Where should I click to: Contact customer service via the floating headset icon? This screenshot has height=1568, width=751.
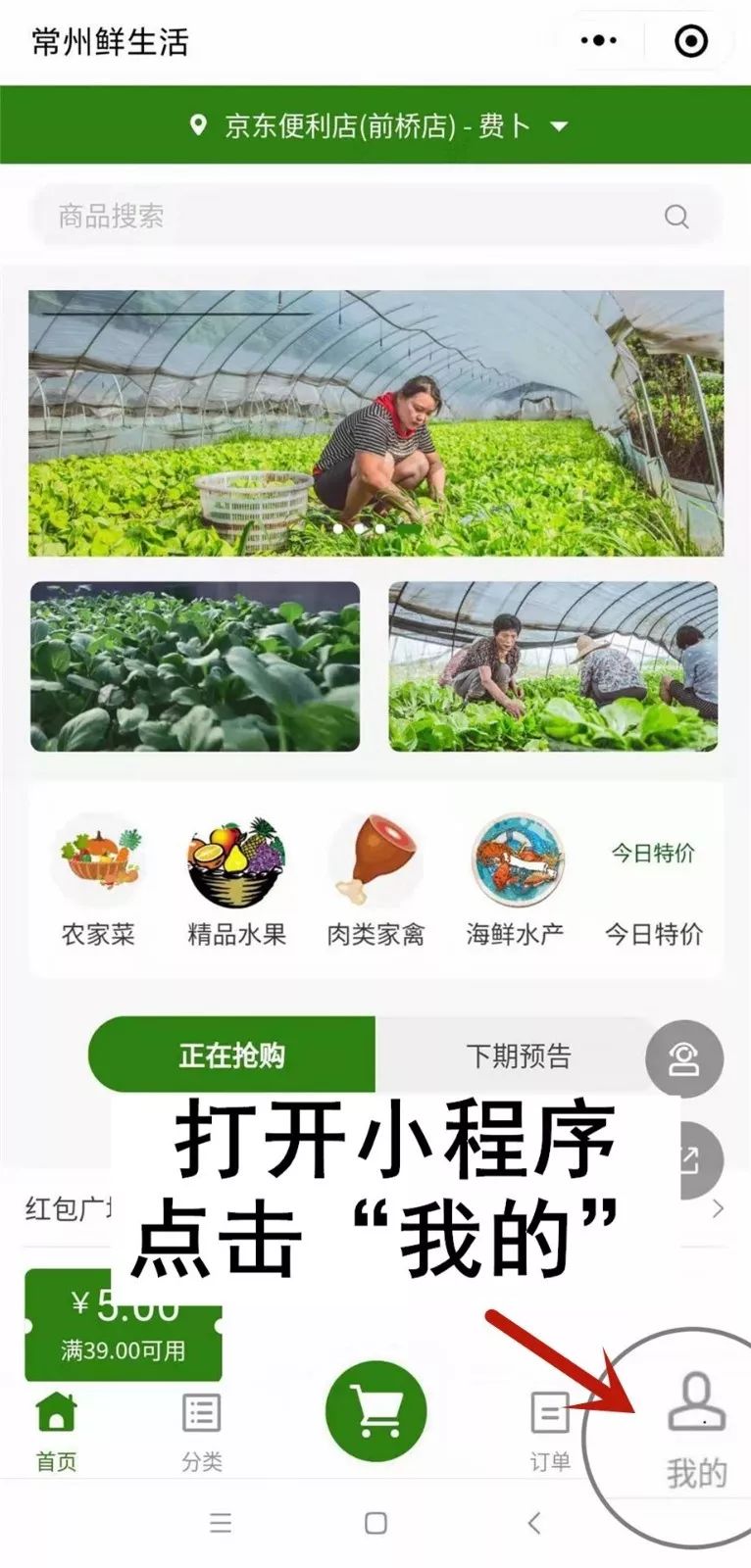pos(683,1058)
